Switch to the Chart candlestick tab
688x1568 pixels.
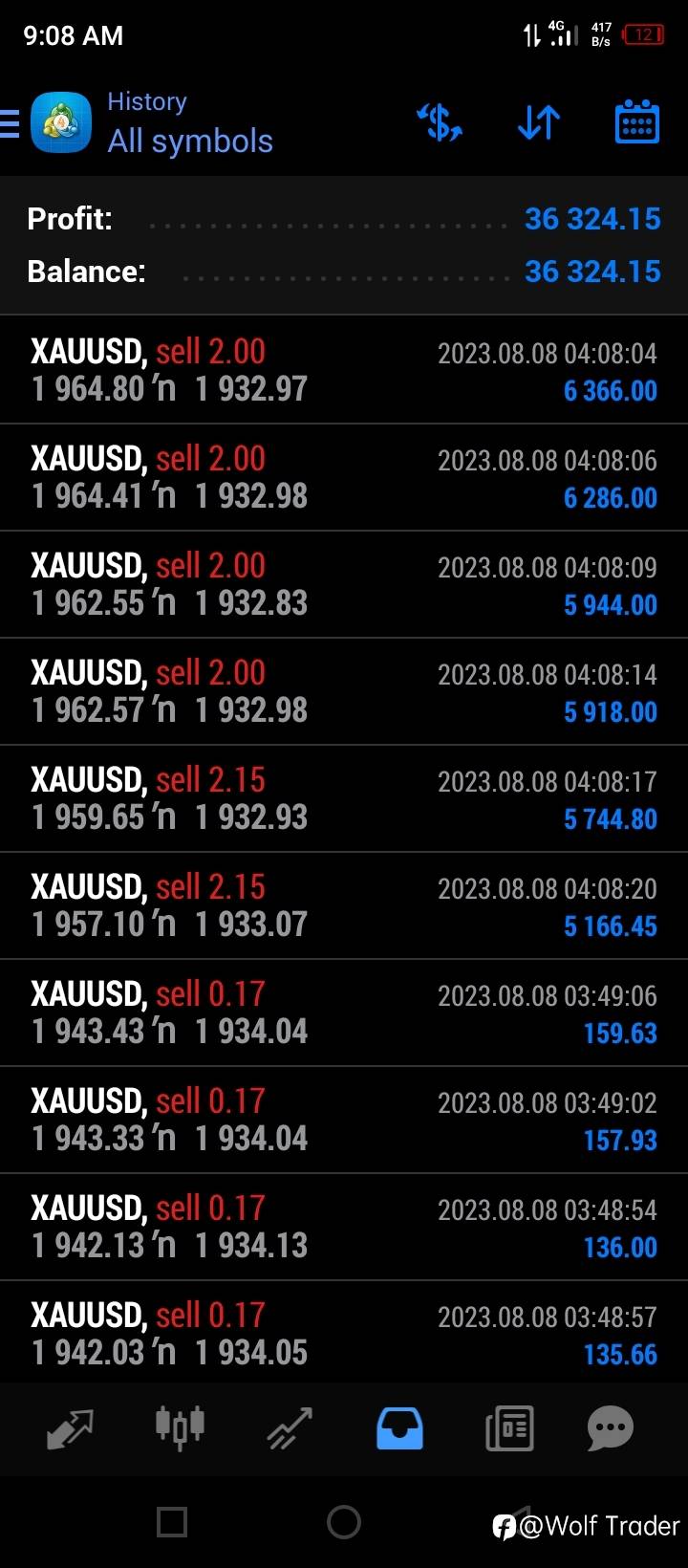coord(180,1427)
